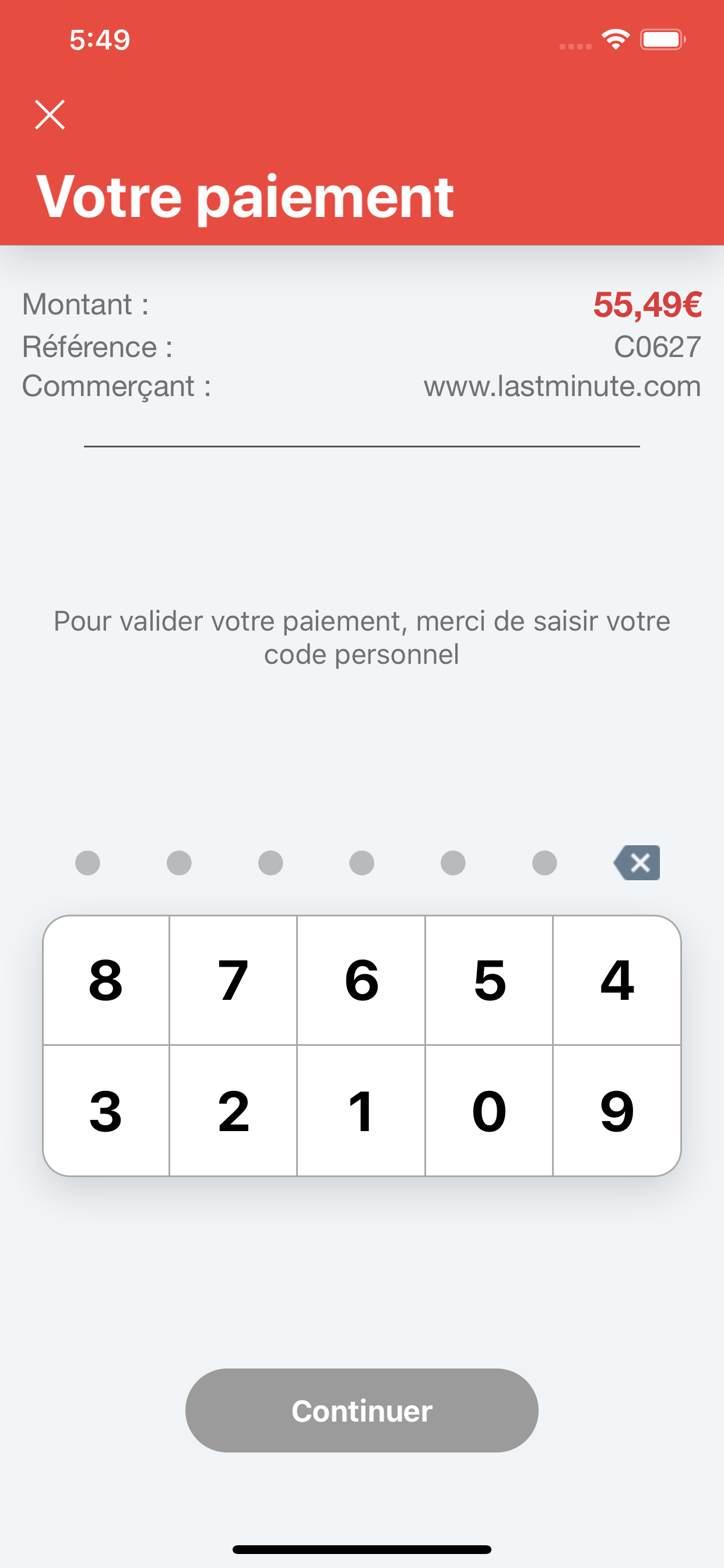Enter digit 2 on the keypad
This screenshot has width=724, height=1568.
[233, 1111]
